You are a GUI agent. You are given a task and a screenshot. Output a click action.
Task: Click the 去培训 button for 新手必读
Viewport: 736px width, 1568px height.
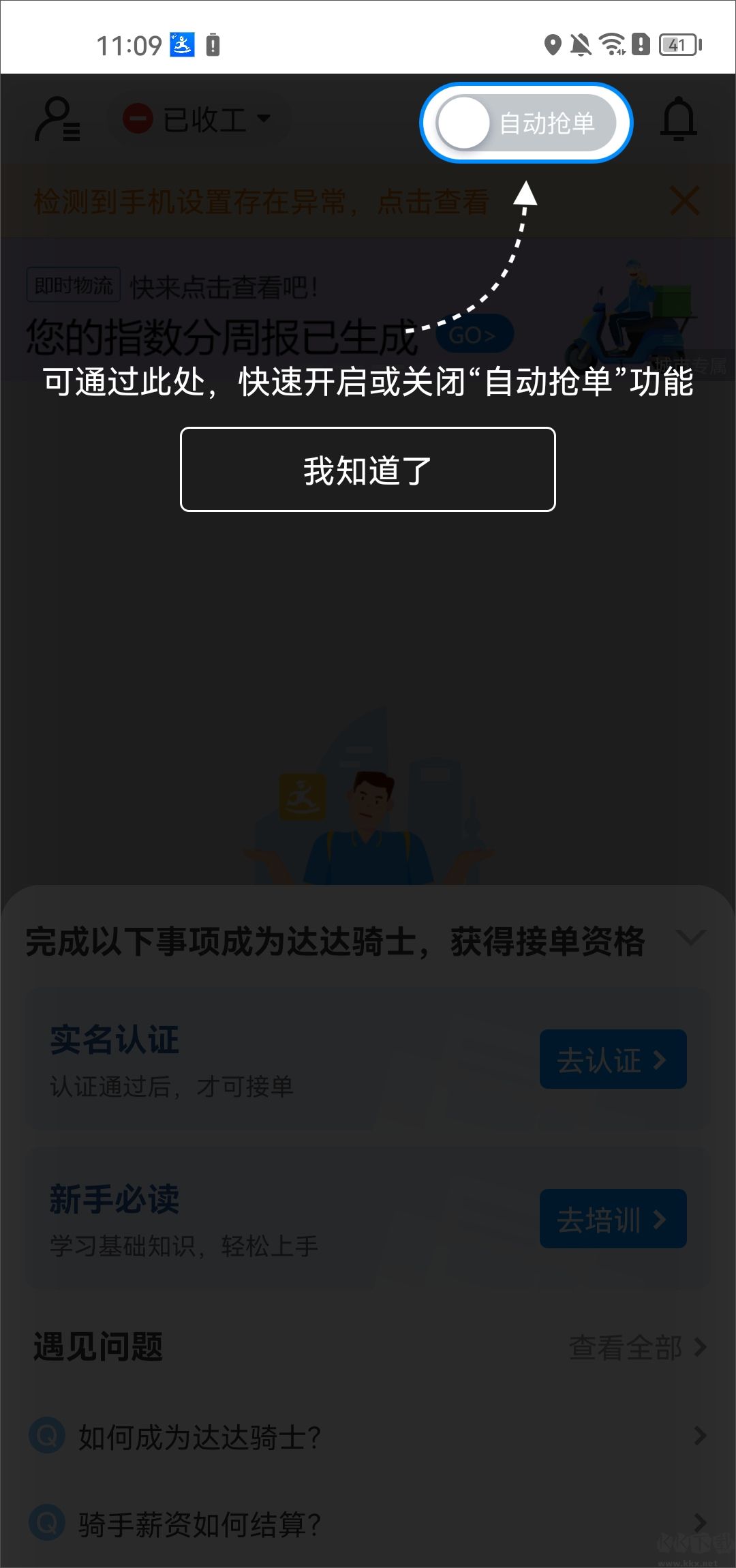(611, 1219)
